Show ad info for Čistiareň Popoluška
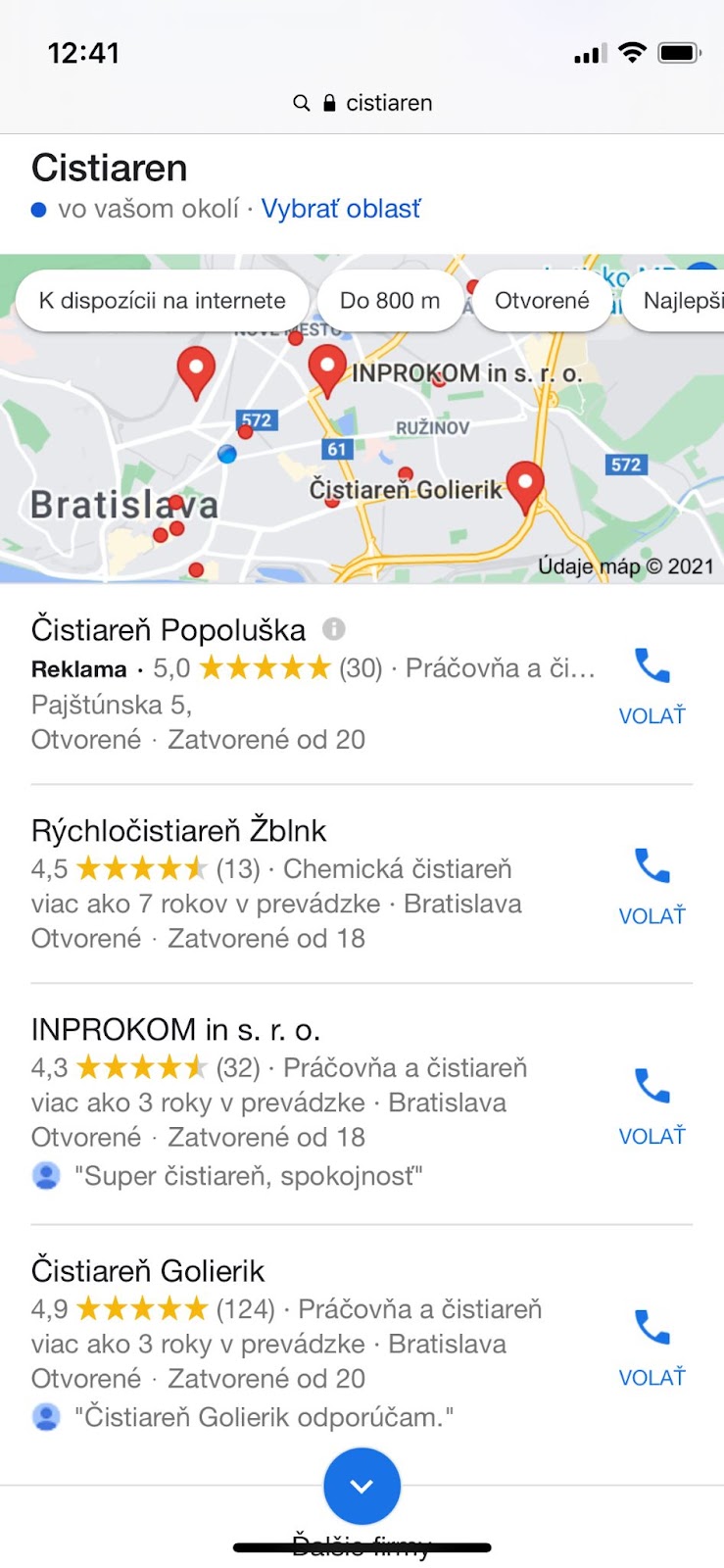Viewport: 724px width, 1568px height. click(x=334, y=628)
